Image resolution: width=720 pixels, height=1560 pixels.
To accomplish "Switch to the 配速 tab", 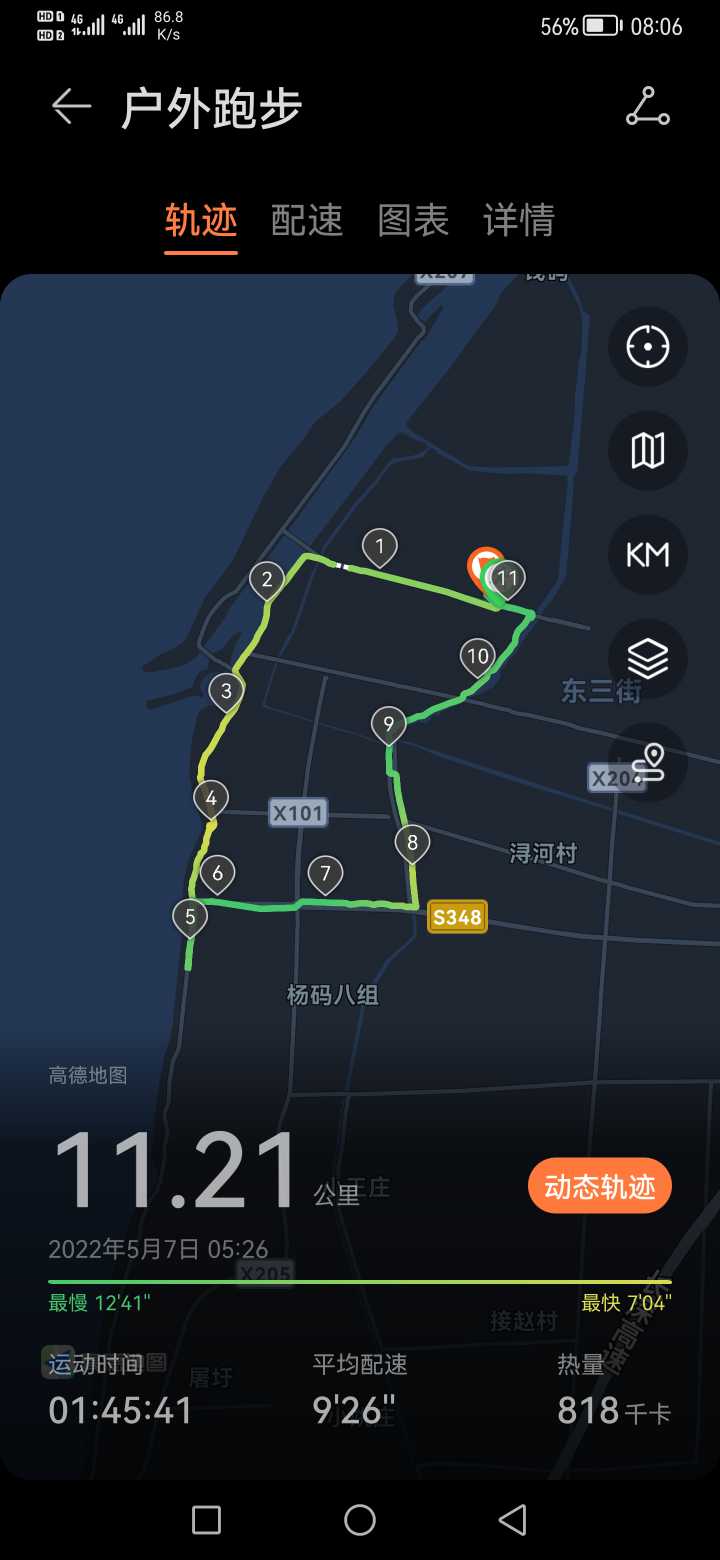I will click(x=307, y=220).
